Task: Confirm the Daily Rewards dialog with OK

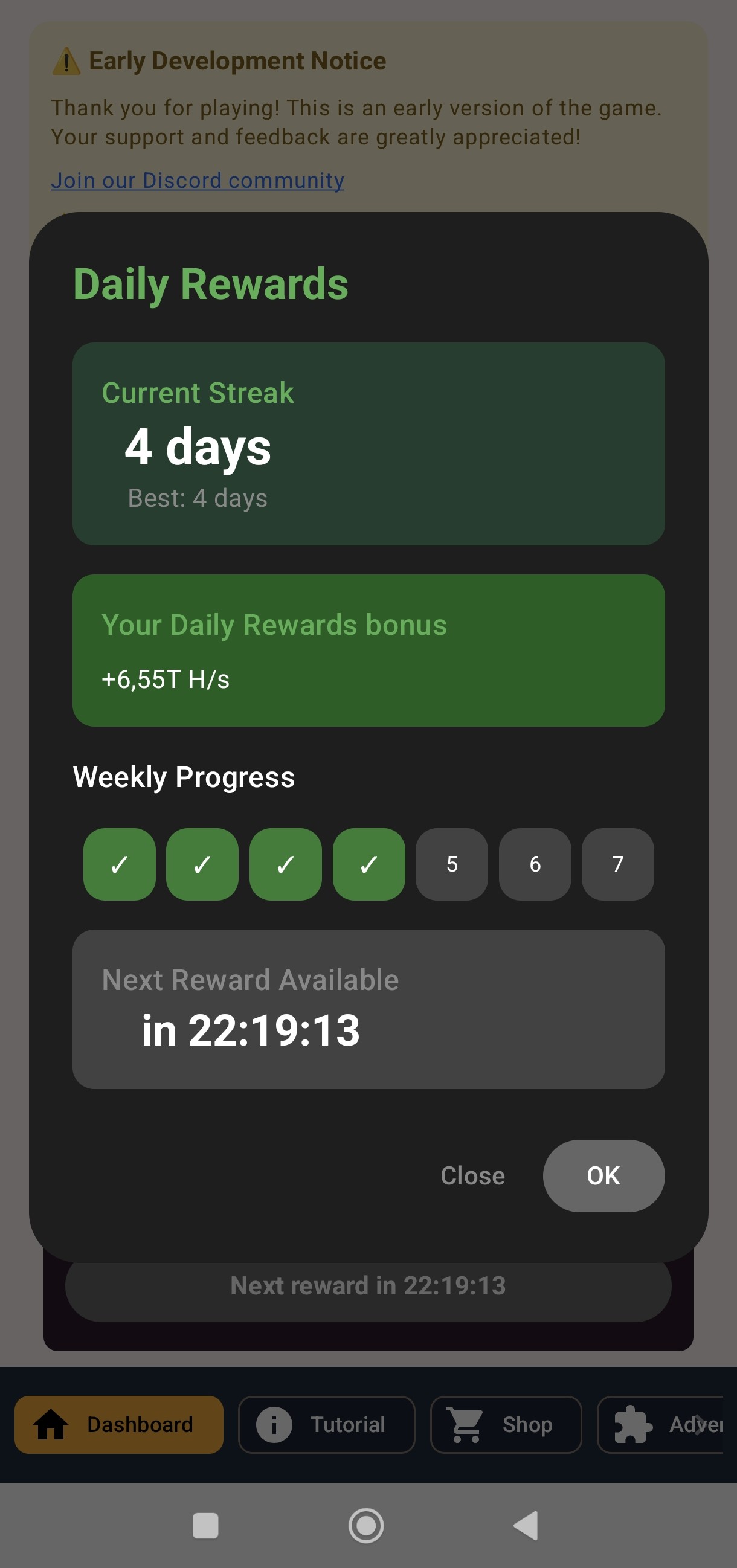Action: tap(602, 1175)
